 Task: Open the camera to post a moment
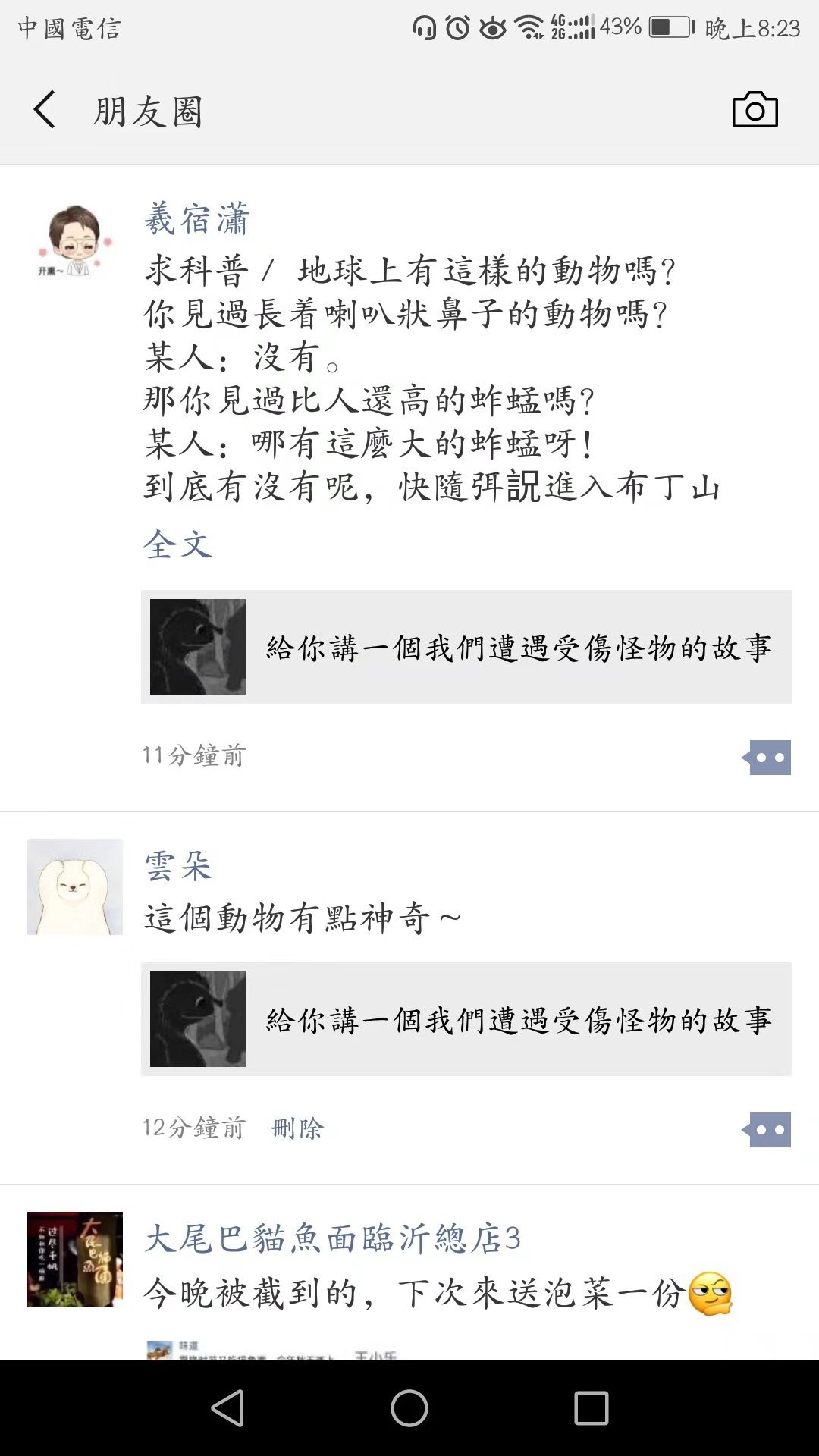pos(755,110)
